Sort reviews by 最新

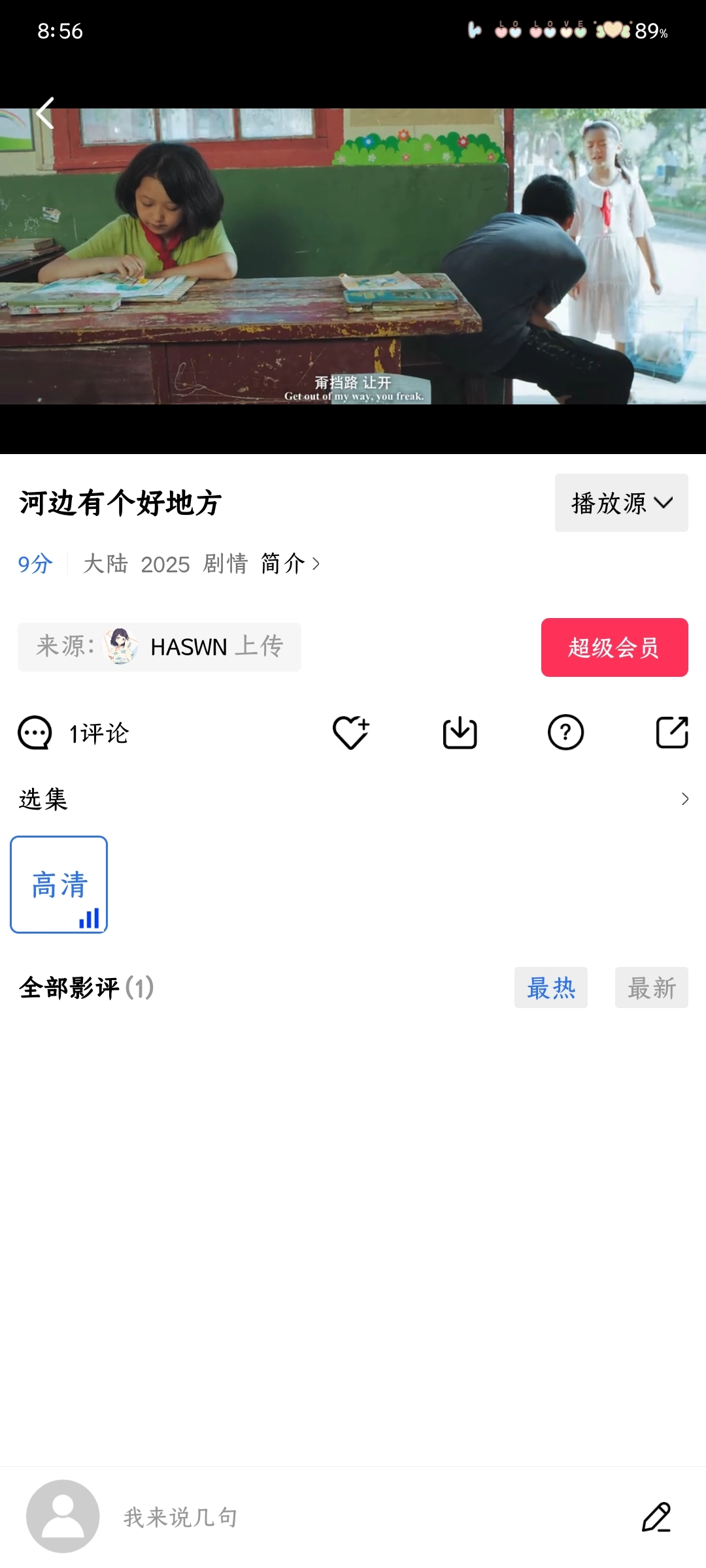[x=651, y=987]
